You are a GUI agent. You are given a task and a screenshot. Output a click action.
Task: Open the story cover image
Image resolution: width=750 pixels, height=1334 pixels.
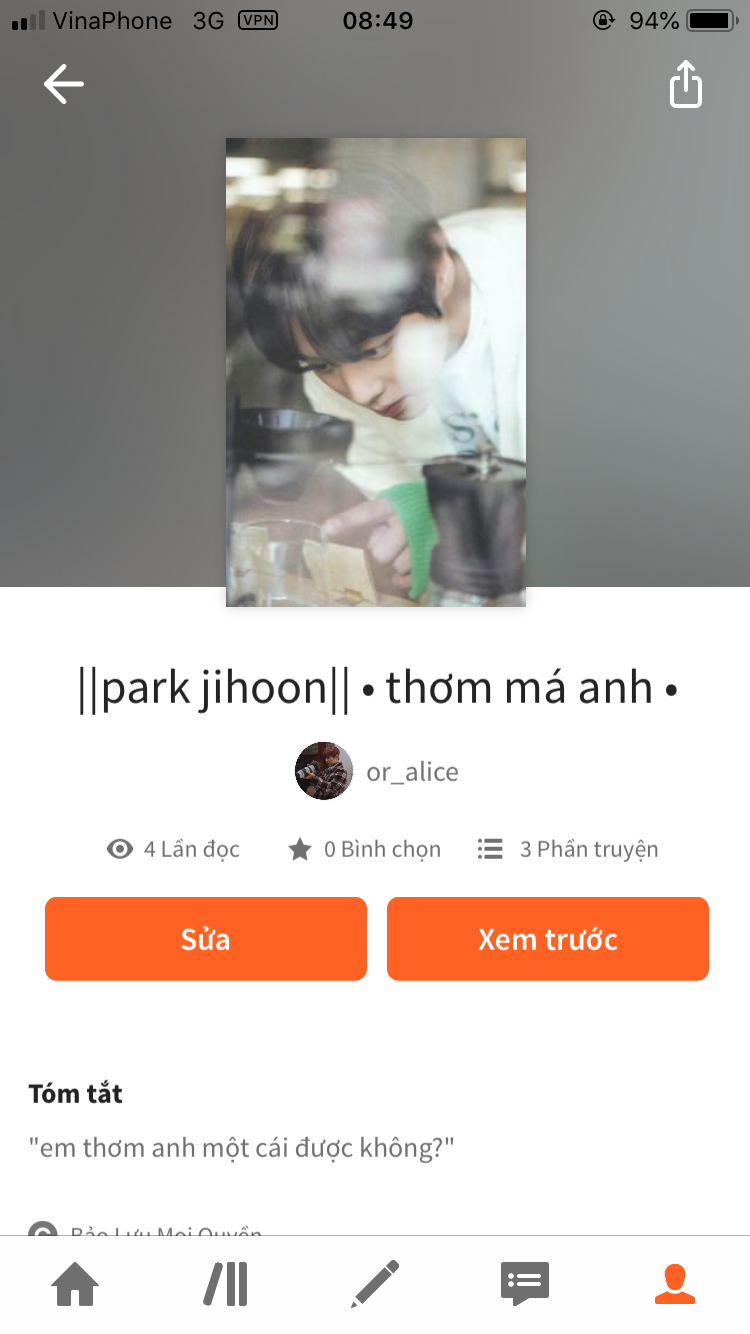376,372
